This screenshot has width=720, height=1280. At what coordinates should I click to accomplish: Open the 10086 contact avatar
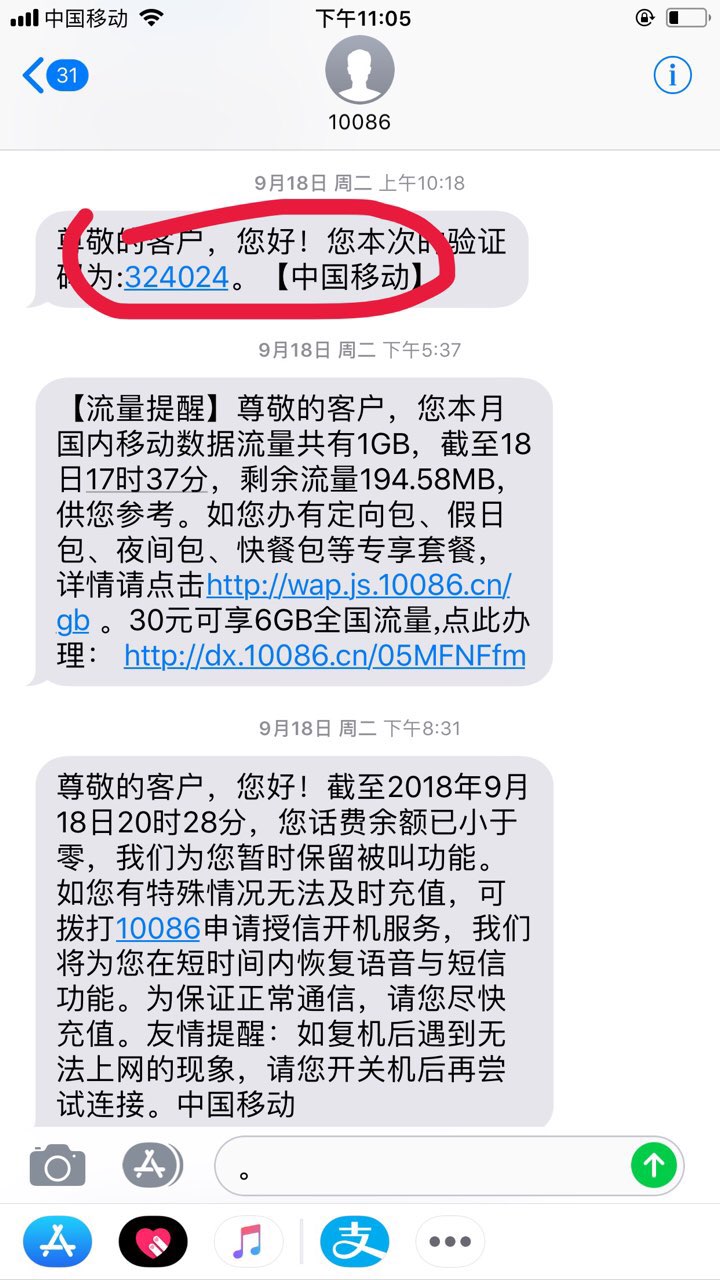[x=360, y=70]
